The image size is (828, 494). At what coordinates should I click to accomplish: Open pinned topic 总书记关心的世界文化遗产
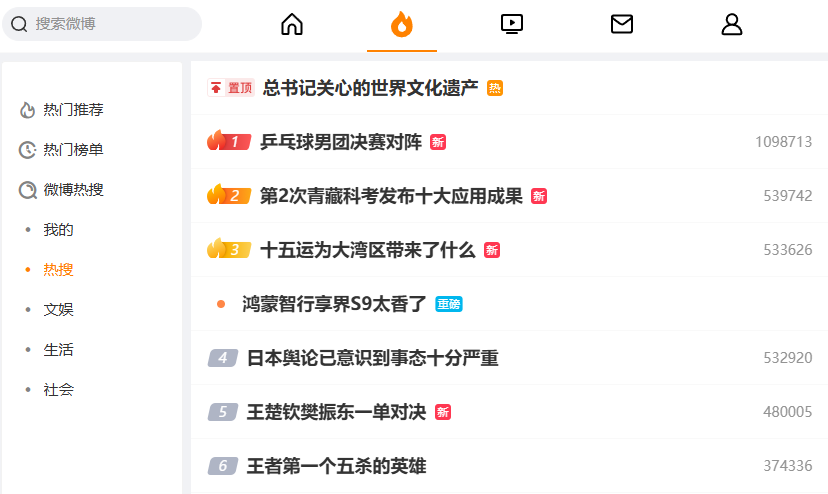point(370,88)
